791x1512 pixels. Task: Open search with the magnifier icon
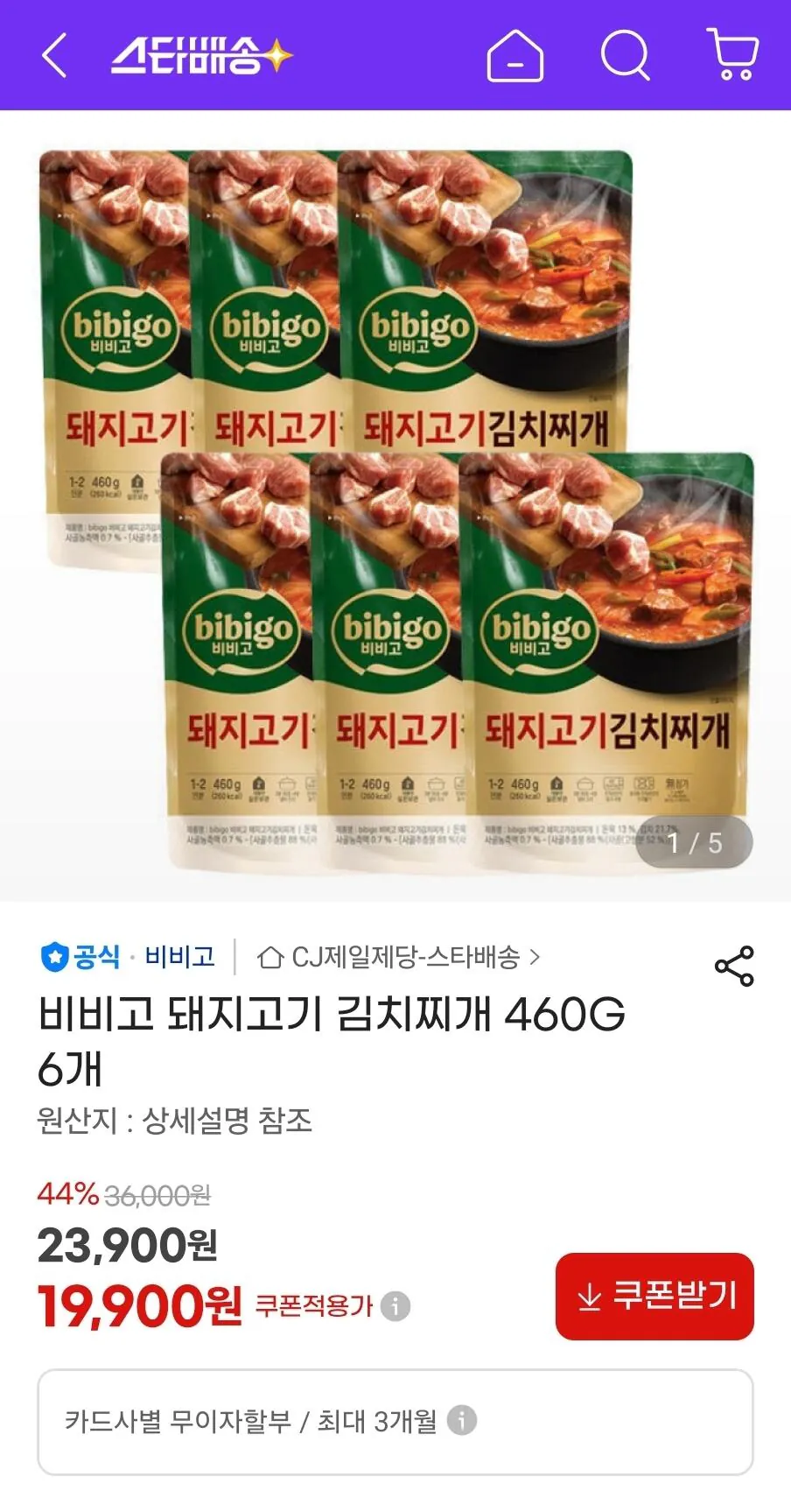click(x=624, y=58)
